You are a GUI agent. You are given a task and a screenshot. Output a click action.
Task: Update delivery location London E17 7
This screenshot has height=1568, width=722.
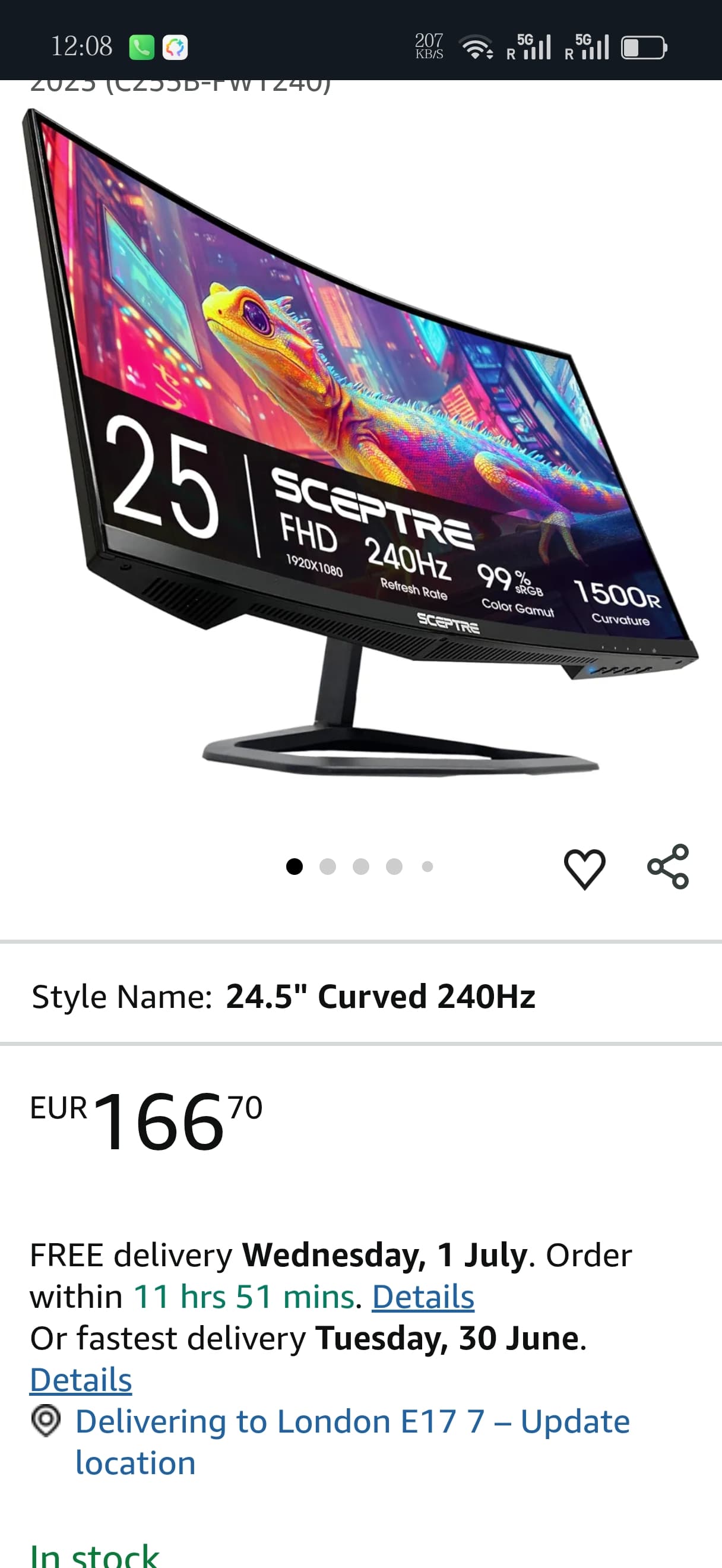[352, 1442]
